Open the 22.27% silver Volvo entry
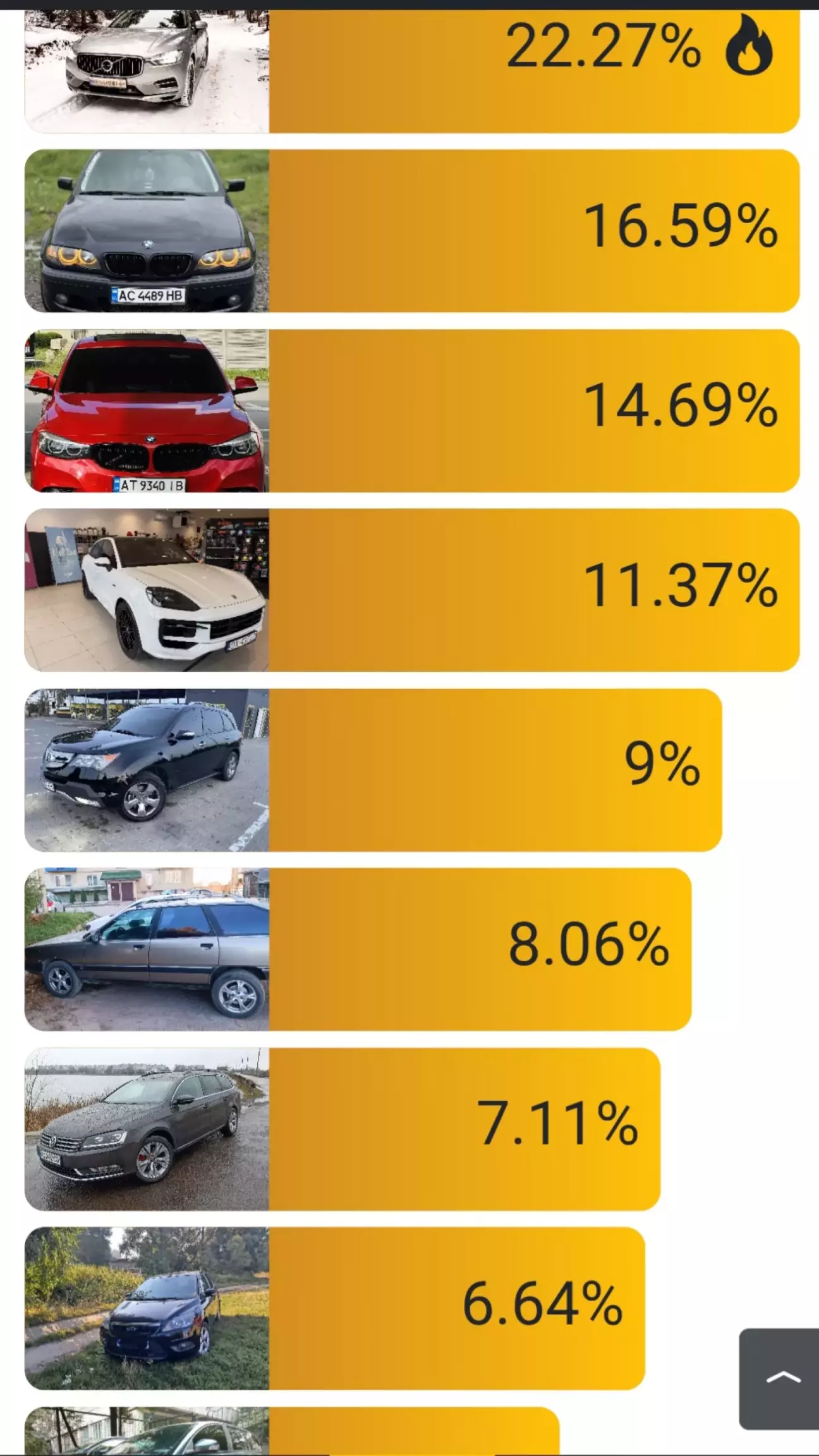Image resolution: width=819 pixels, height=1456 pixels. (x=412, y=71)
